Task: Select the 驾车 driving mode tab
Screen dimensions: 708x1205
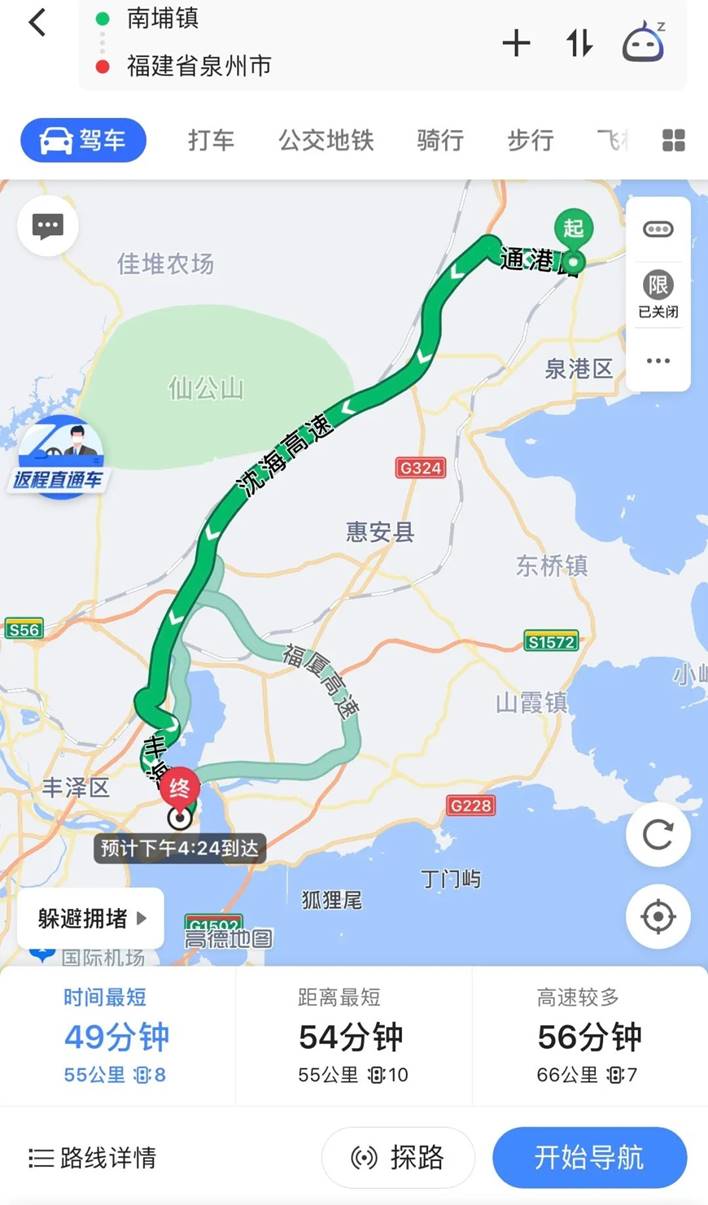Action: [x=83, y=140]
